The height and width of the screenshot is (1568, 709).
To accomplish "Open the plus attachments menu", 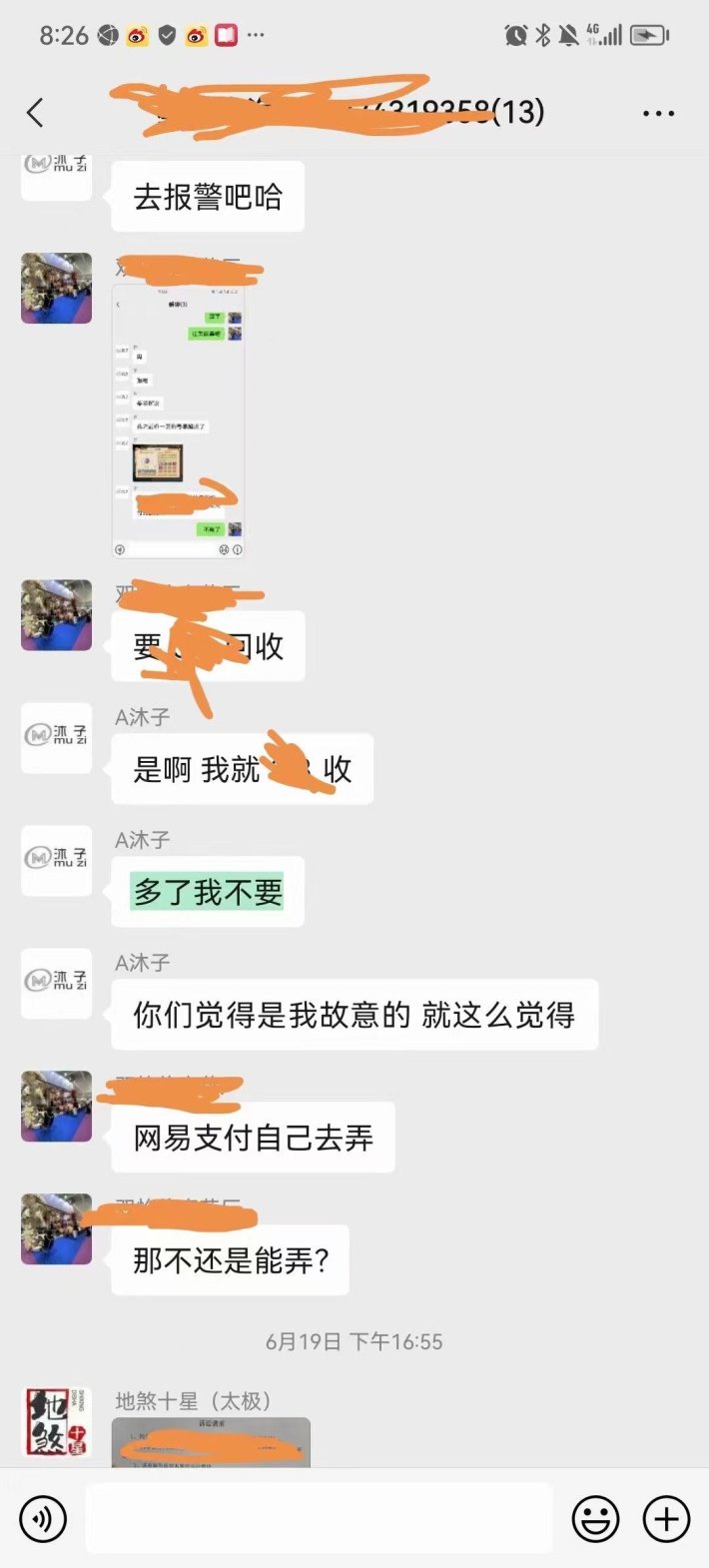I will pyautogui.click(x=666, y=1519).
